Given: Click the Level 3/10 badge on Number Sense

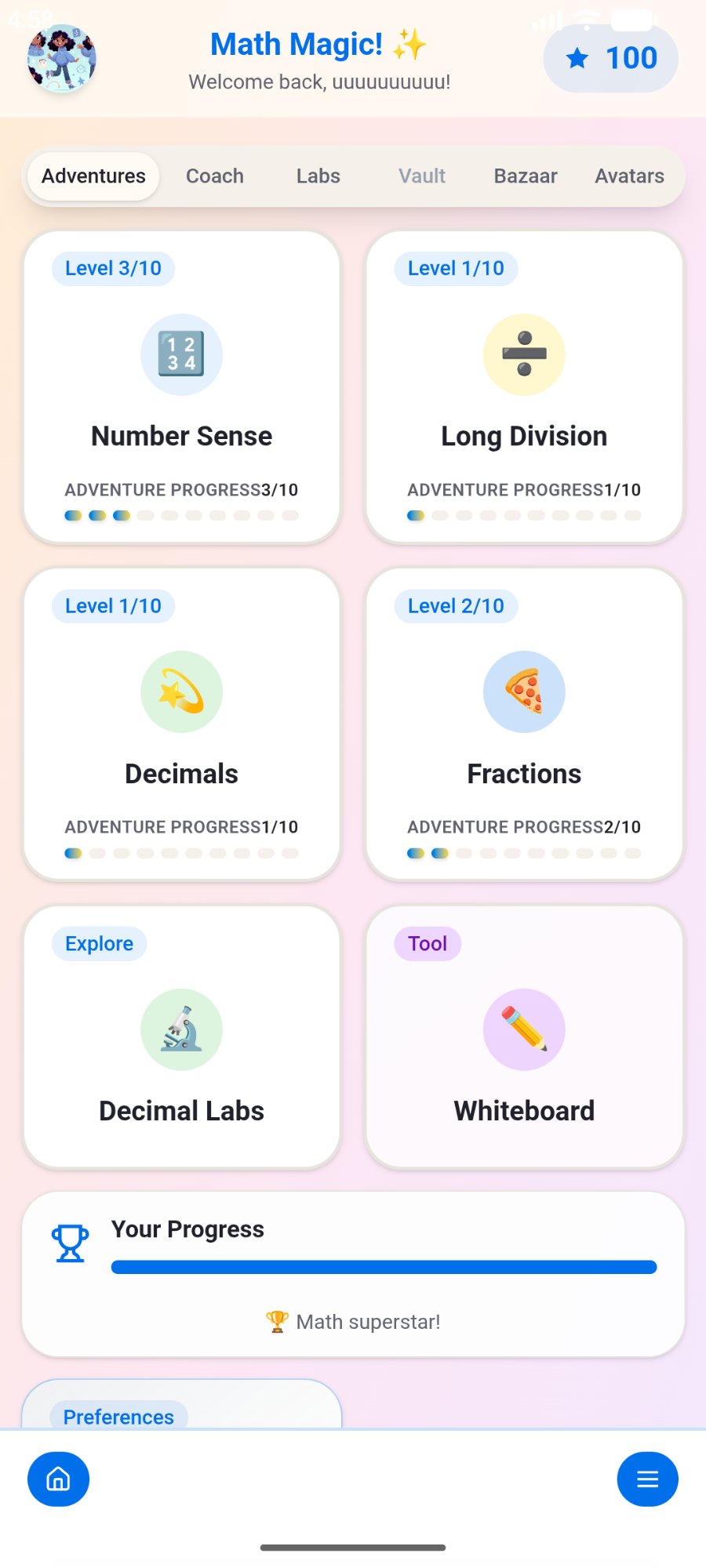Looking at the screenshot, I should (112, 267).
